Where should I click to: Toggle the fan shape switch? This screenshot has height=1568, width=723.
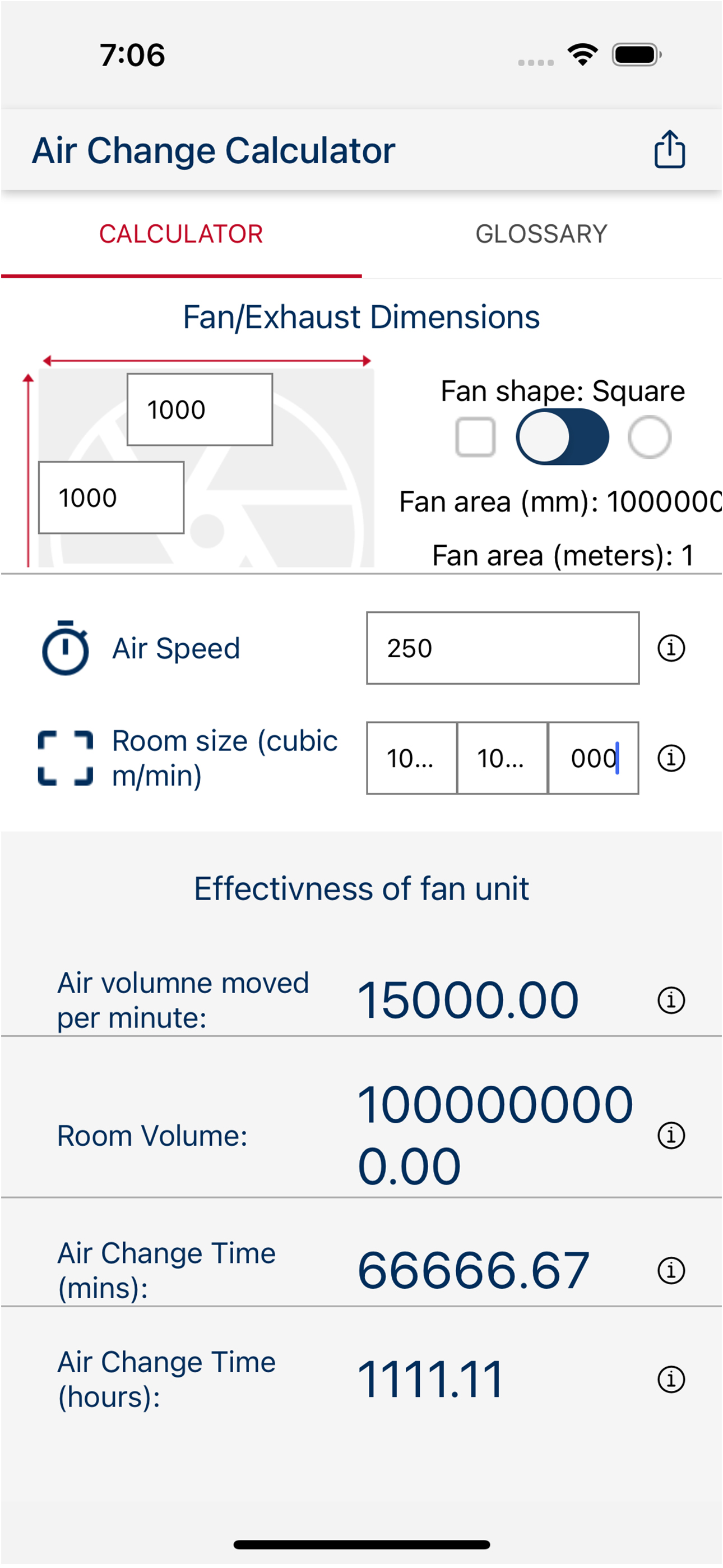563,437
